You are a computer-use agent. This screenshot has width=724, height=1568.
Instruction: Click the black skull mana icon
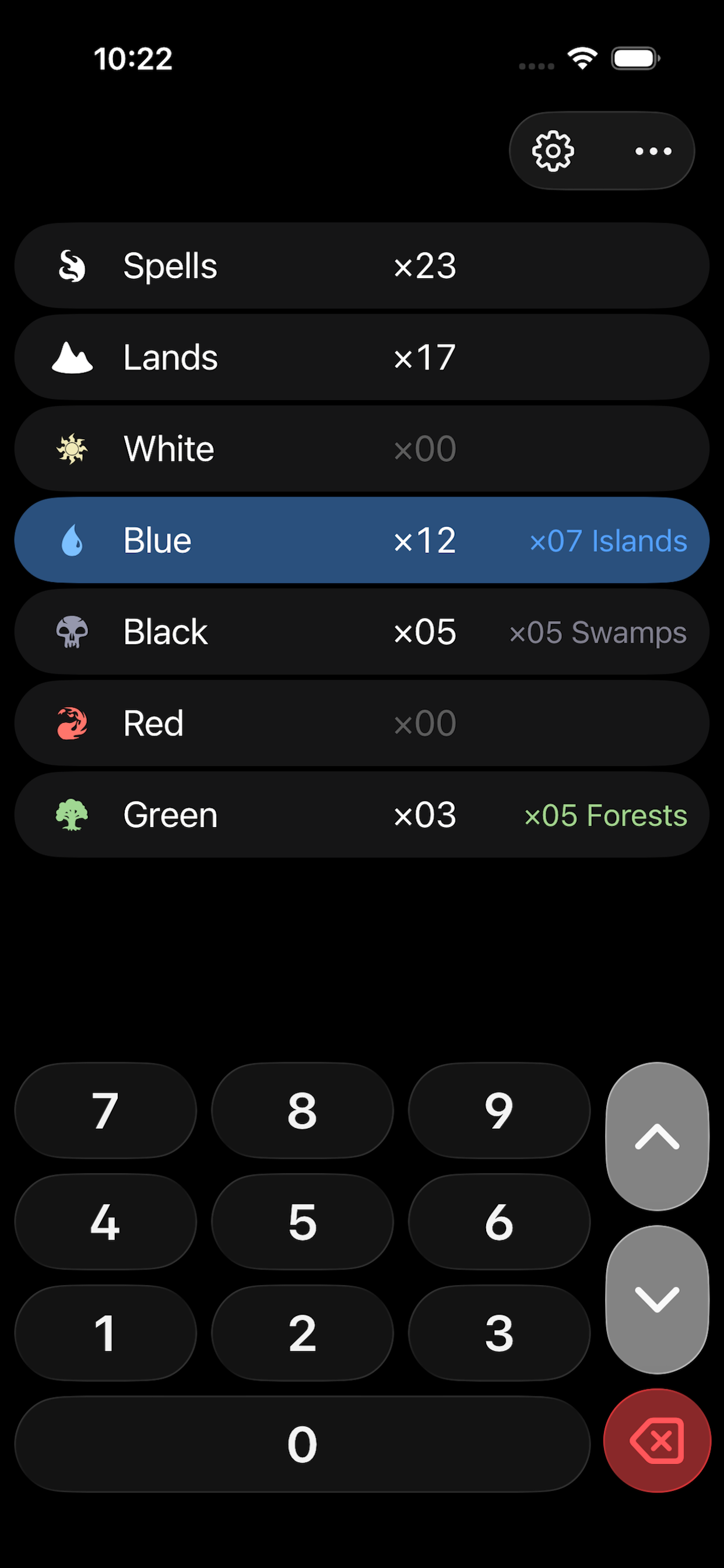click(x=72, y=632)
